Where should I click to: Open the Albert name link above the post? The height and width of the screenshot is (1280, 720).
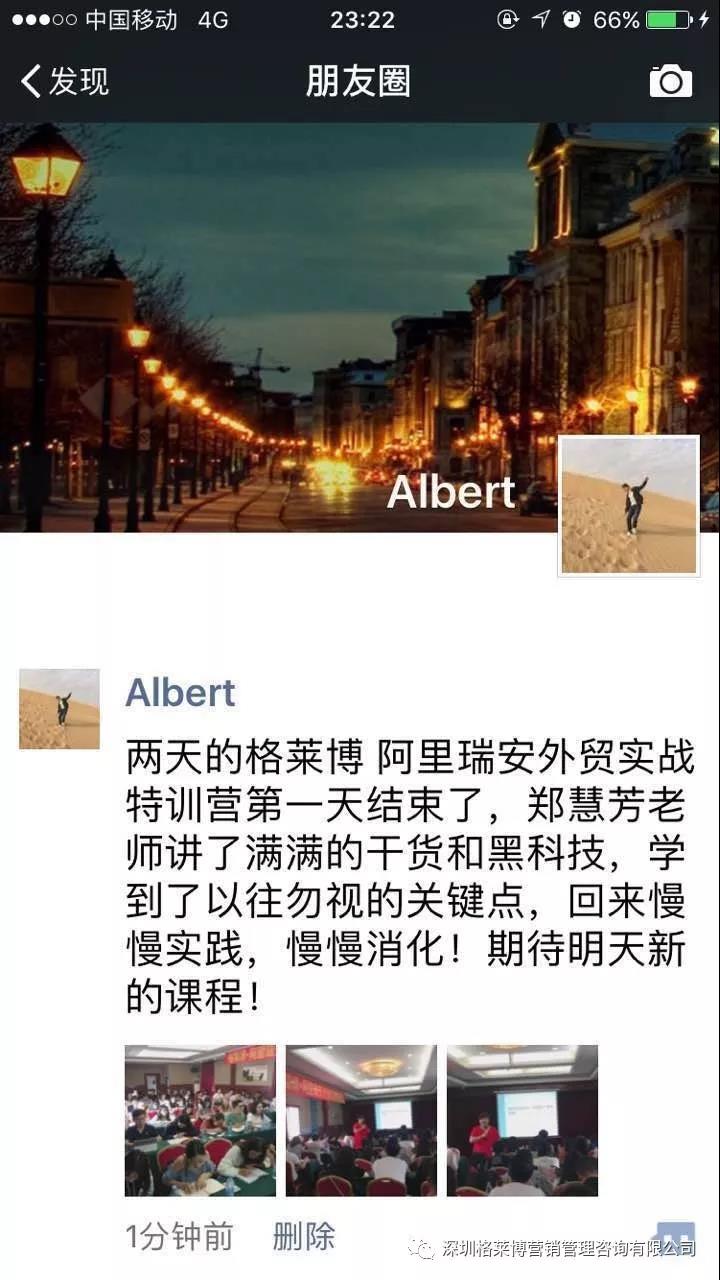[x=180, y=692]
